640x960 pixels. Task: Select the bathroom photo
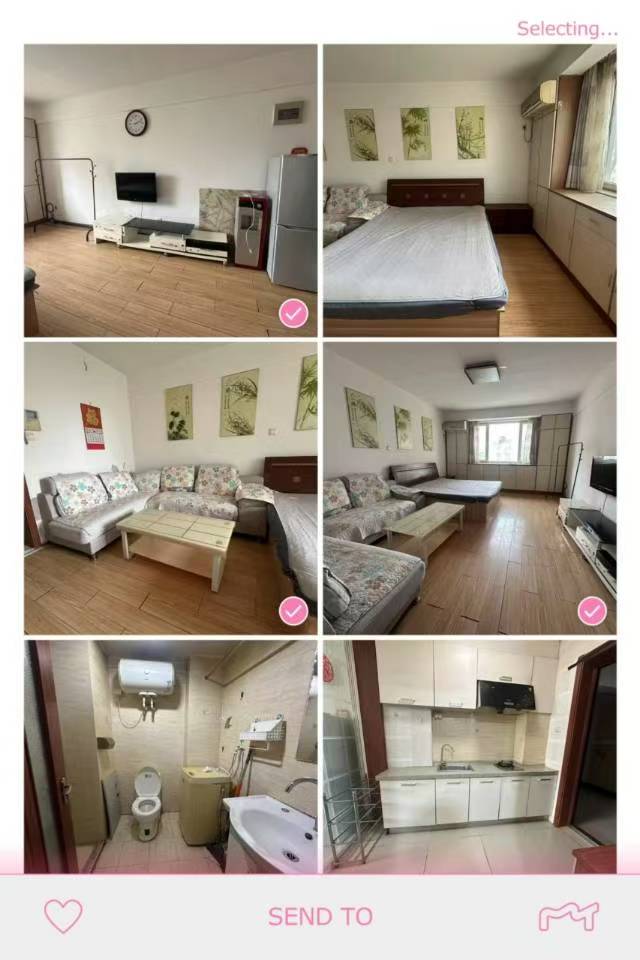[x=170, y=756]
